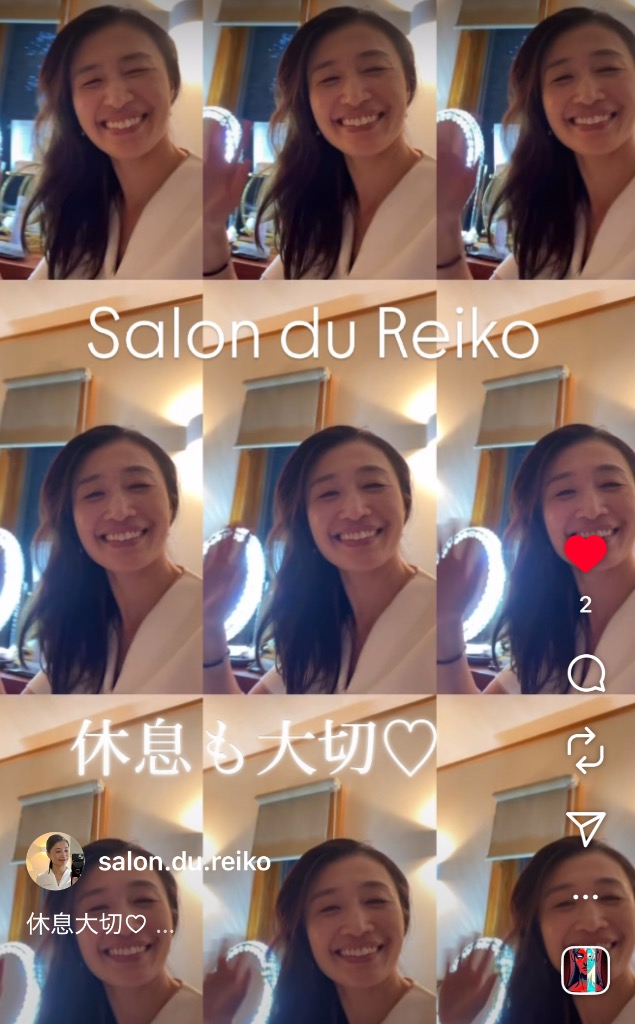
Task: Share the reel via the paper plane icon
Action: coord(585,826)
